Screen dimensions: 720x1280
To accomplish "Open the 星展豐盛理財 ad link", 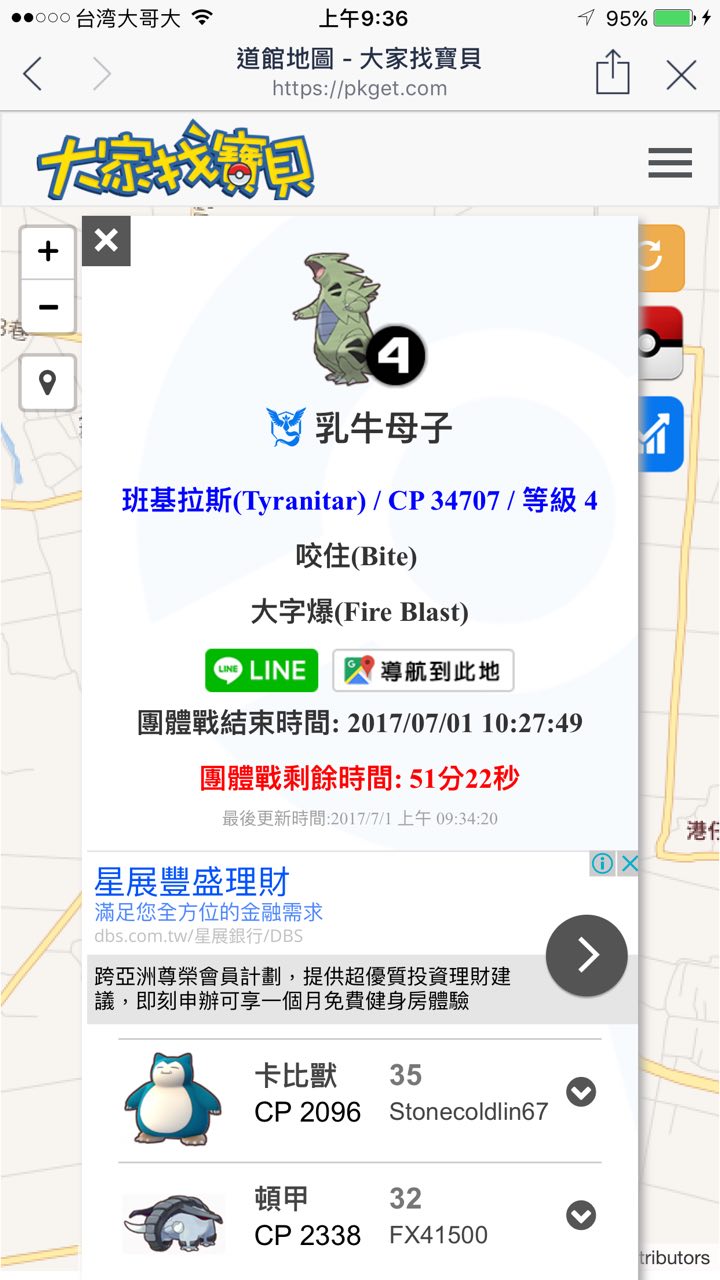I will pos(192,882).
